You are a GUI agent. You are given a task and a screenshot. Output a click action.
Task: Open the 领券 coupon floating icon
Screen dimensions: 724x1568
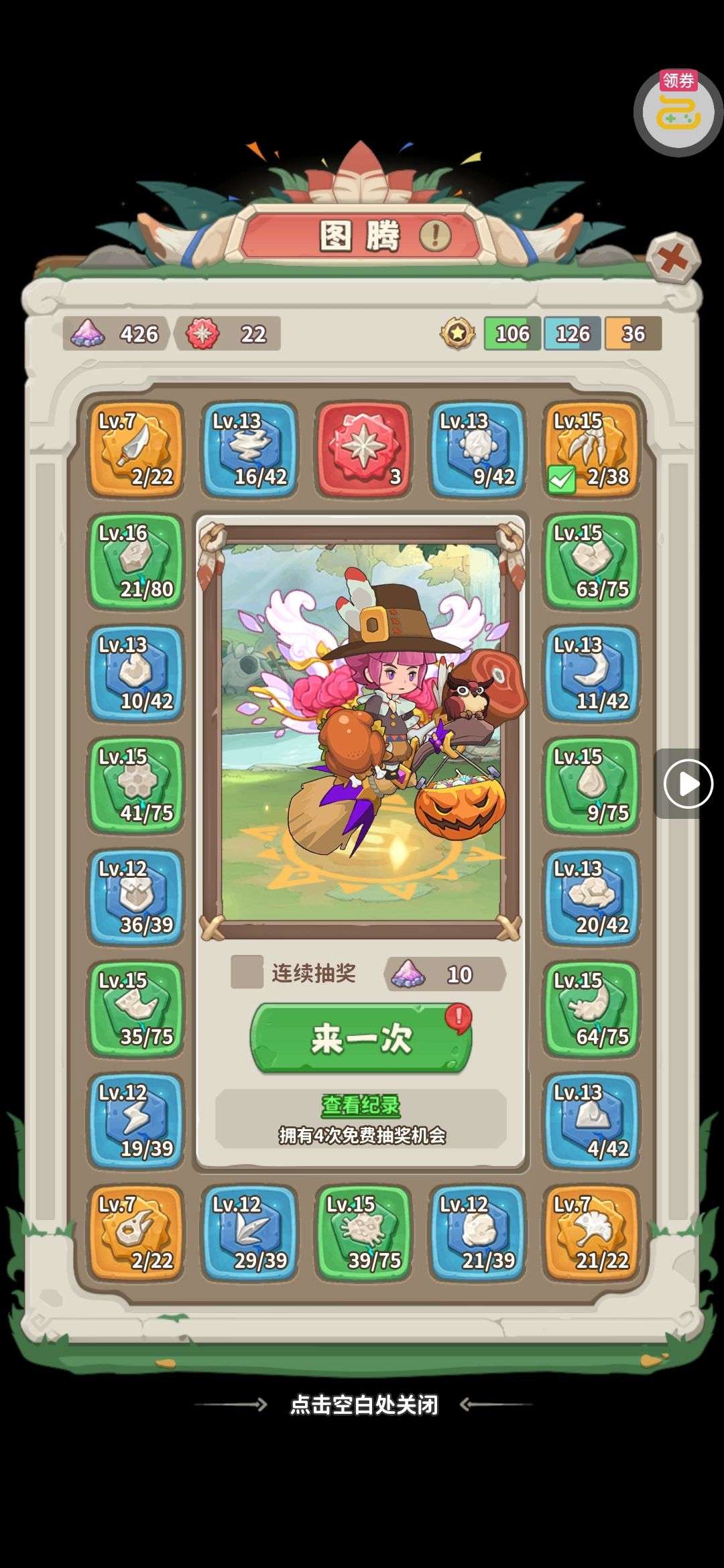pos(678,112)
